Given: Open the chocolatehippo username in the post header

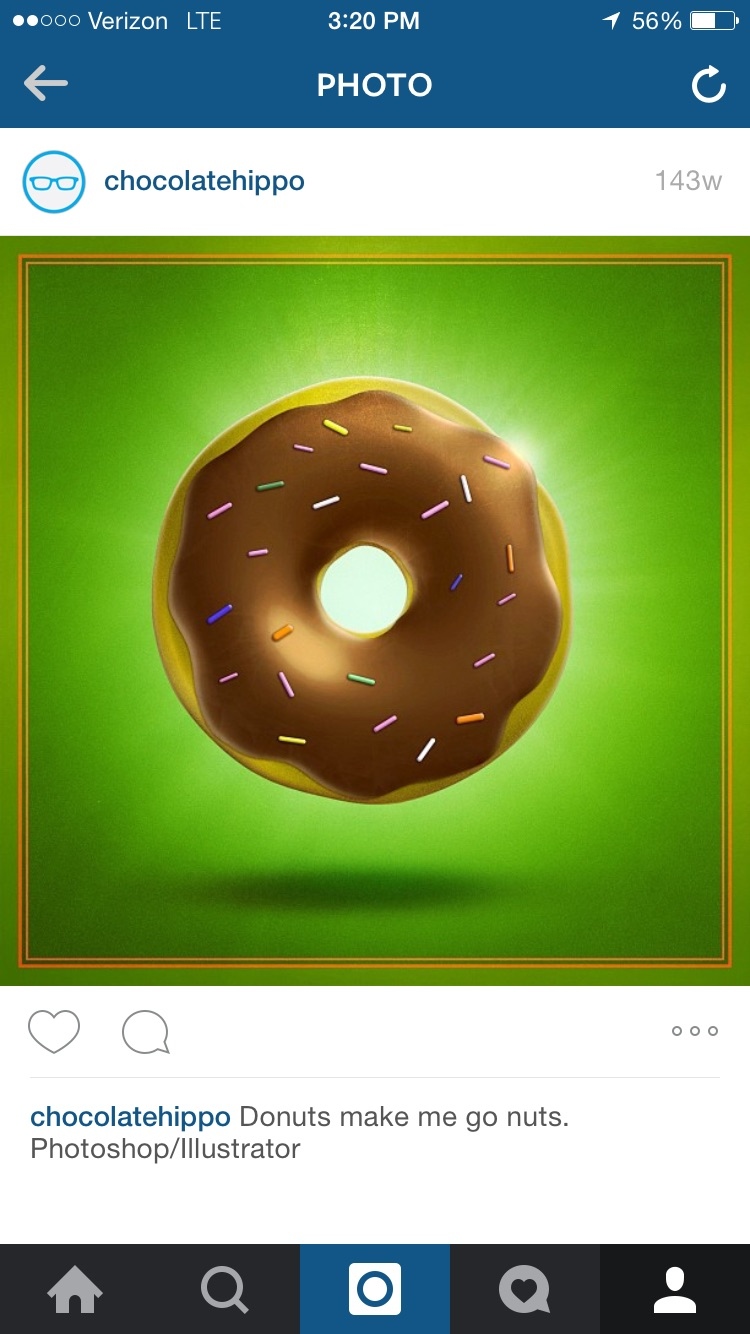Looking at the screenshot, I should 204,181.
